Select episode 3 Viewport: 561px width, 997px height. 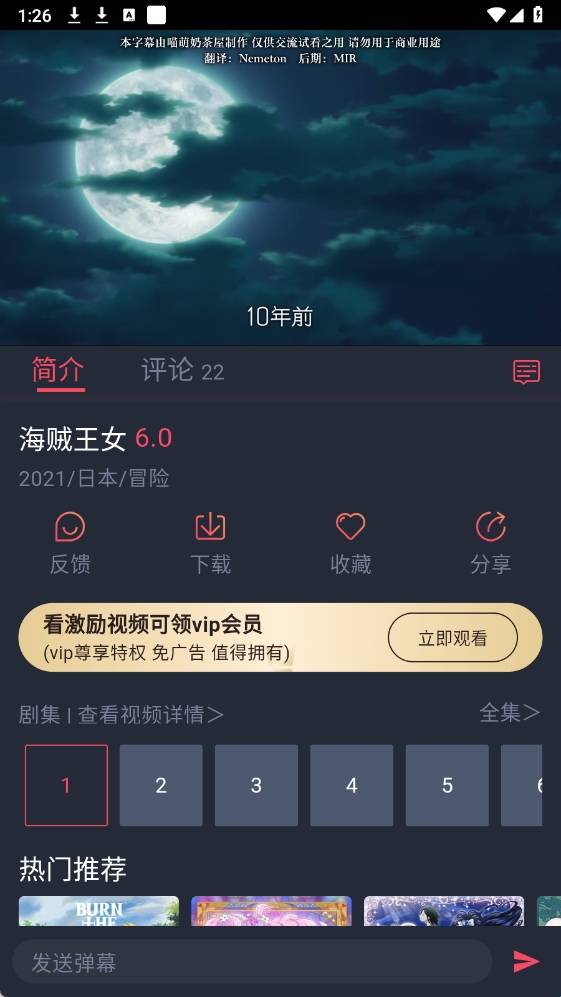click(x=256, y=785)
